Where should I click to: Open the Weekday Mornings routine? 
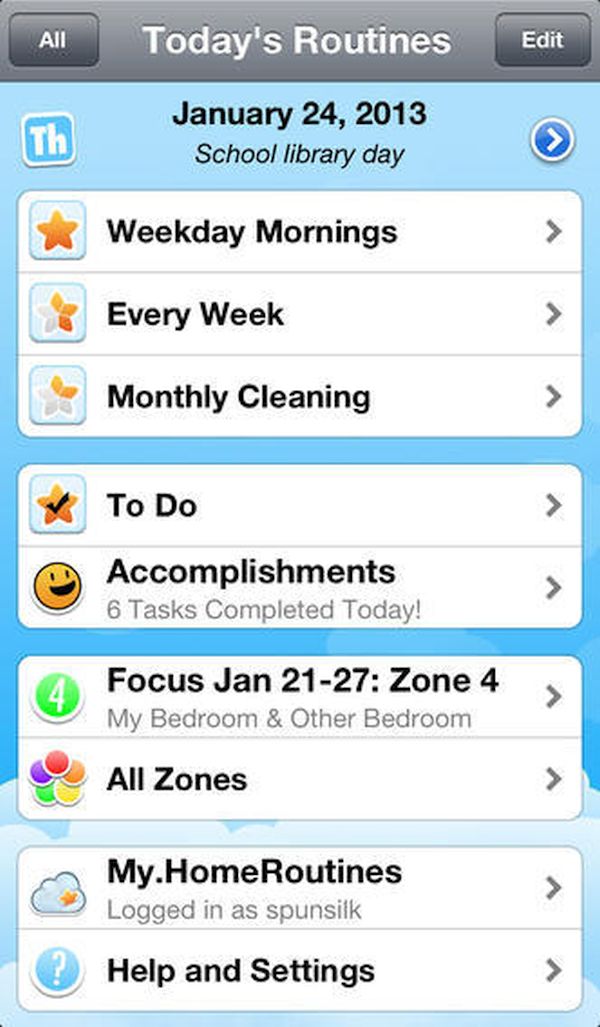pos(299,232)
